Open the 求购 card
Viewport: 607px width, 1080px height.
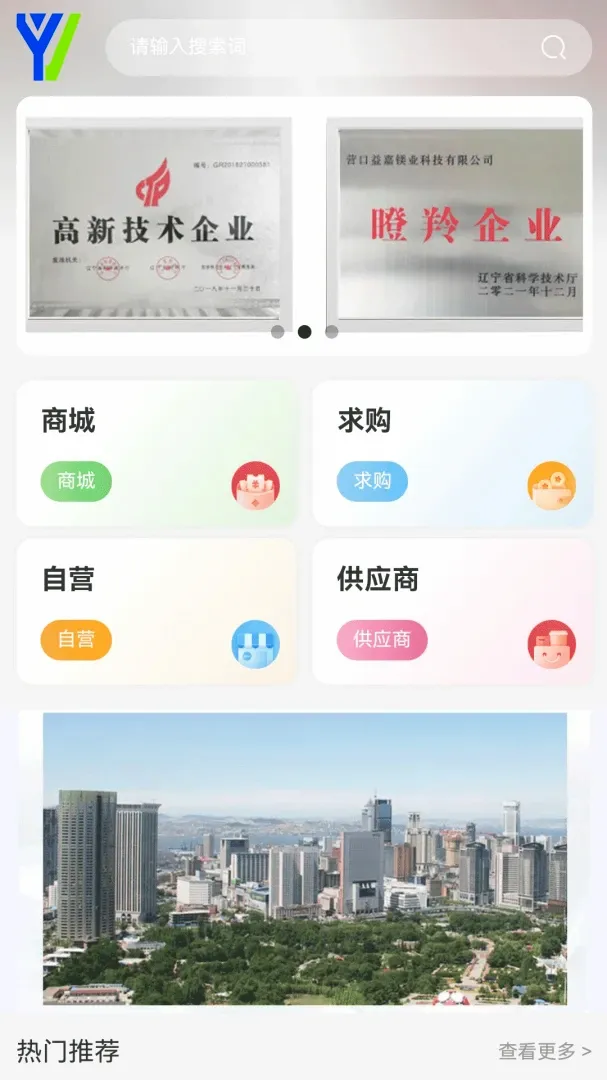click(x=453, y=453)
